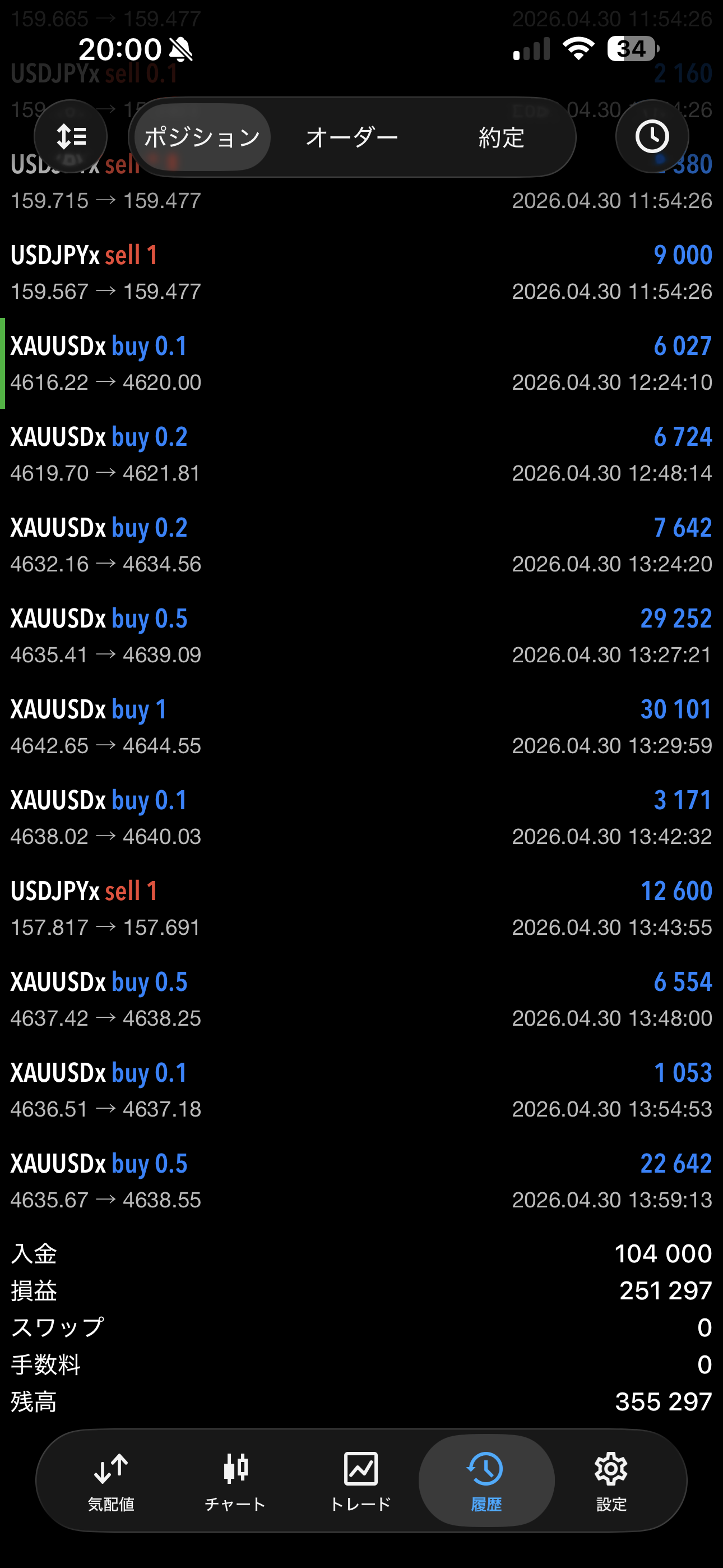Expand the XAUUSDx buy 0.5 trade with profit 22 642
723x1568 pixels.
(361, 1181)
